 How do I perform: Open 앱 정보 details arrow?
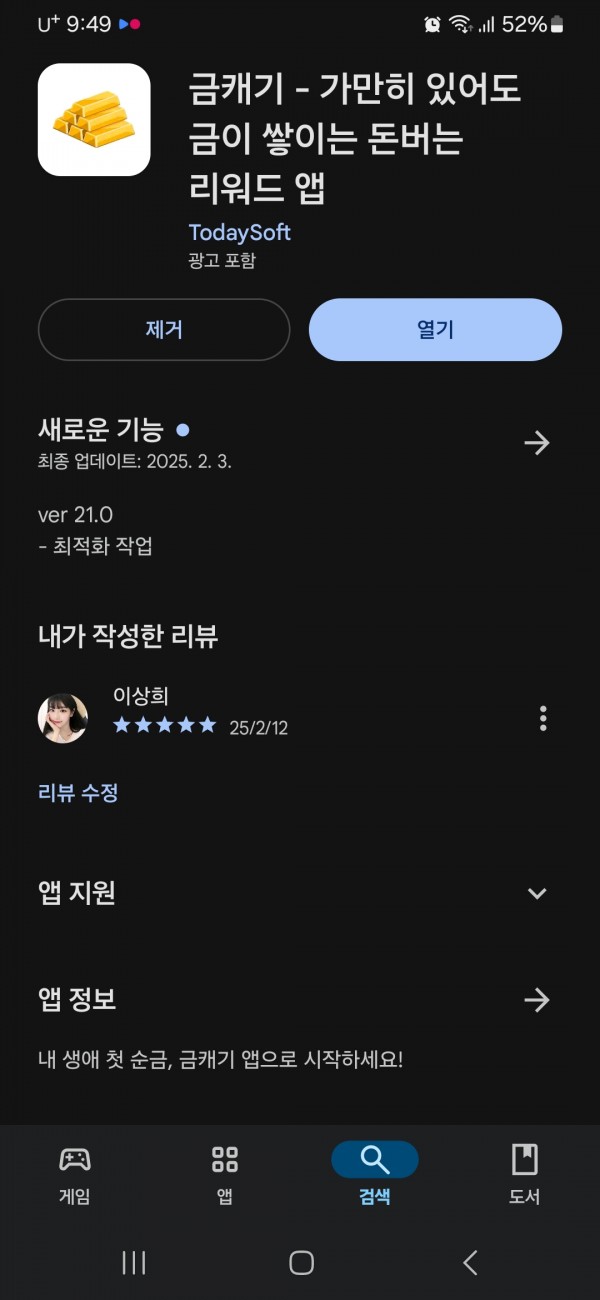point(537,1000)
